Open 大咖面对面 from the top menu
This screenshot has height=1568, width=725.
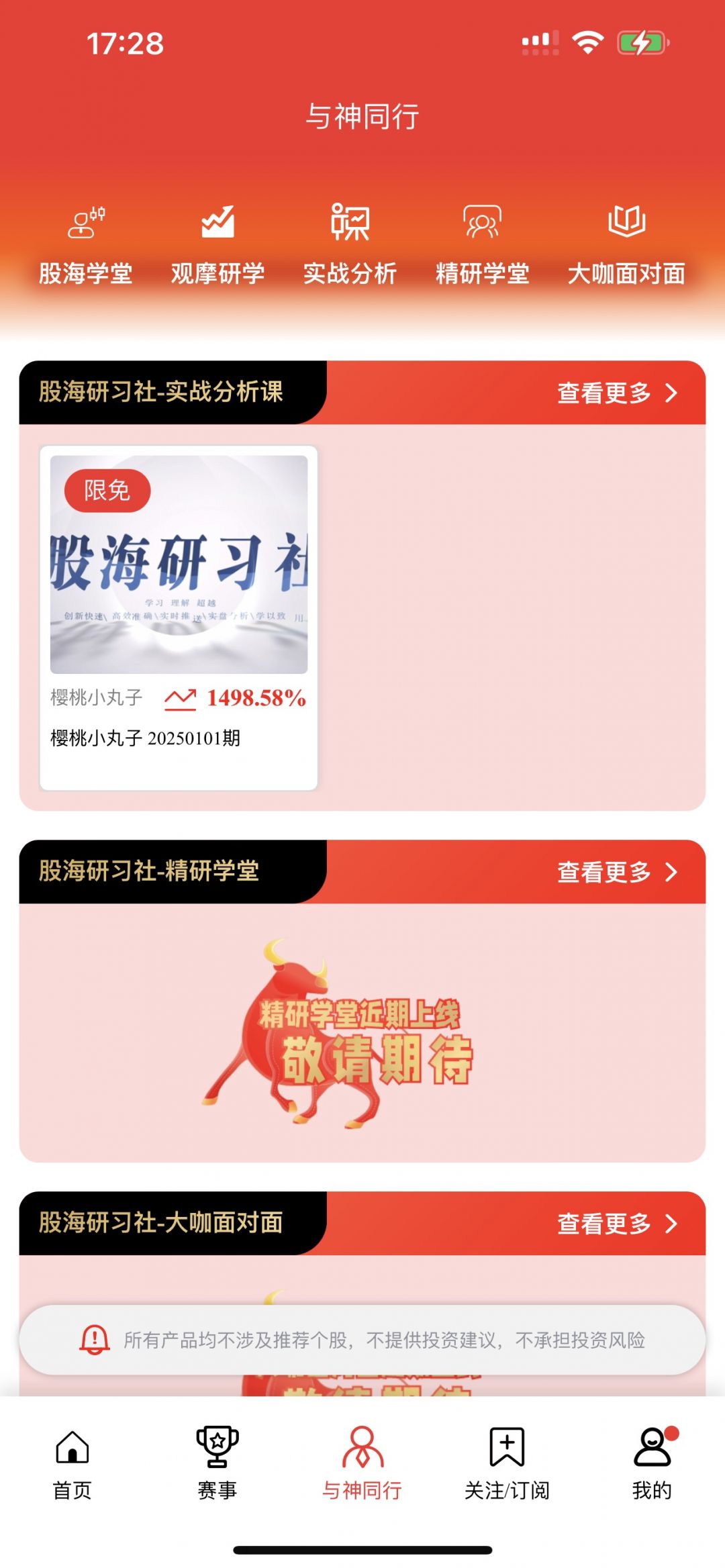(626, 246)
